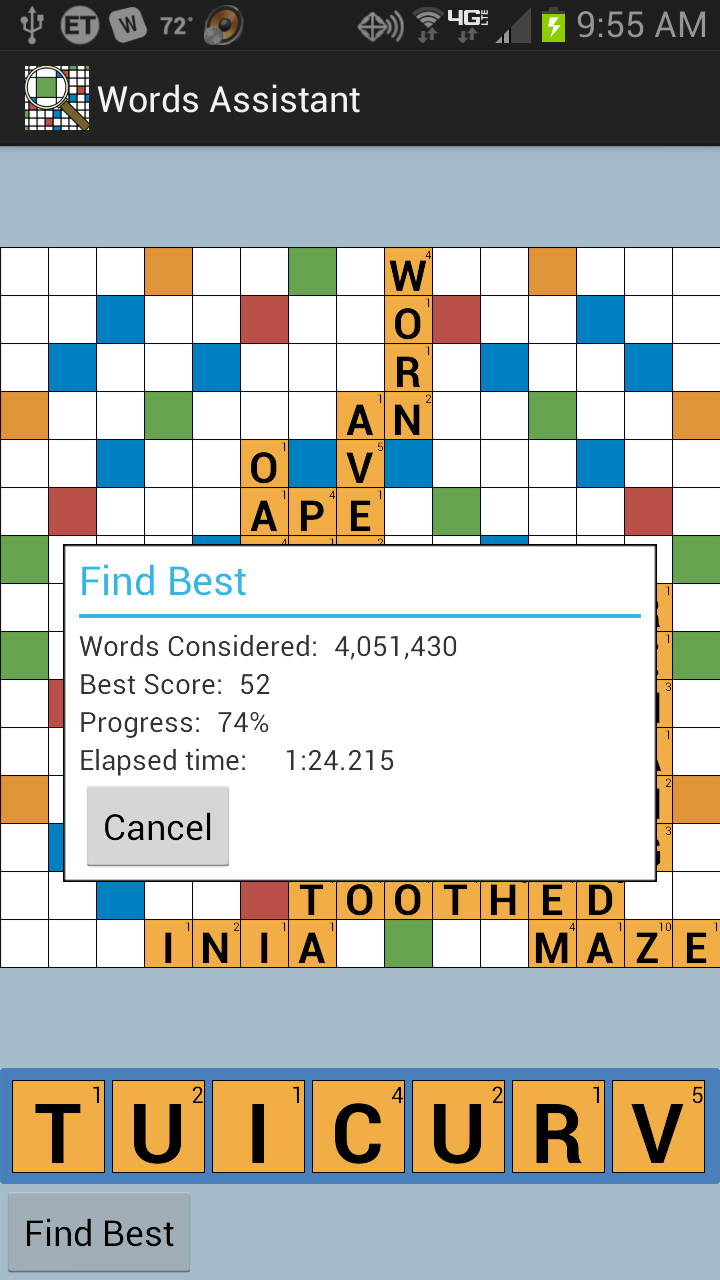Tap the Find Best button
This screenshot has height=1280, width=720.
(99, 1233)
